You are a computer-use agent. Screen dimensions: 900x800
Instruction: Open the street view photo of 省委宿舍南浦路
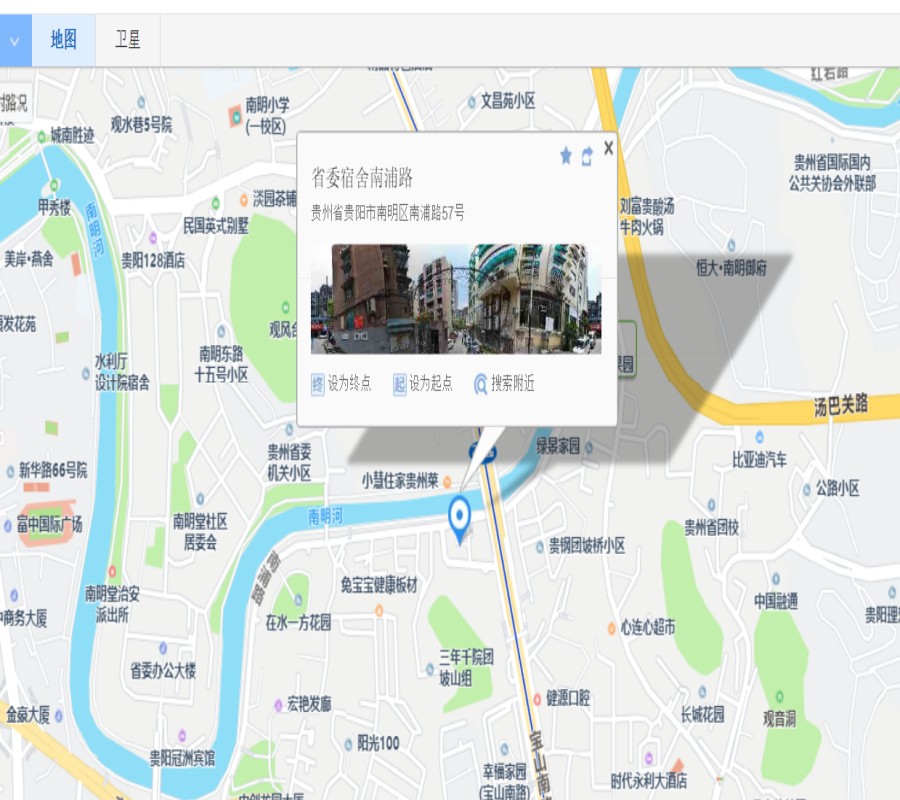[456, 298]
